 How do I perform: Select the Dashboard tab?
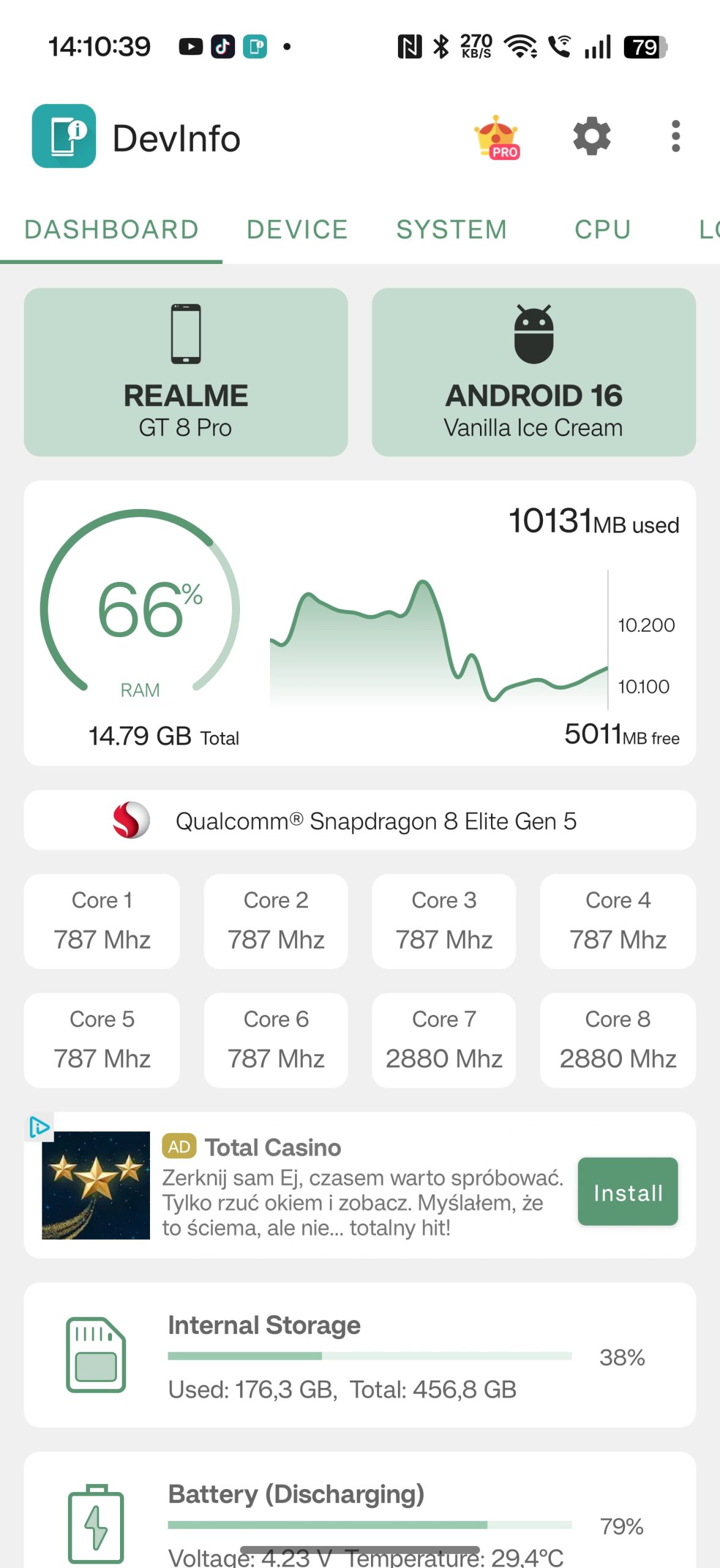[111, 230]
